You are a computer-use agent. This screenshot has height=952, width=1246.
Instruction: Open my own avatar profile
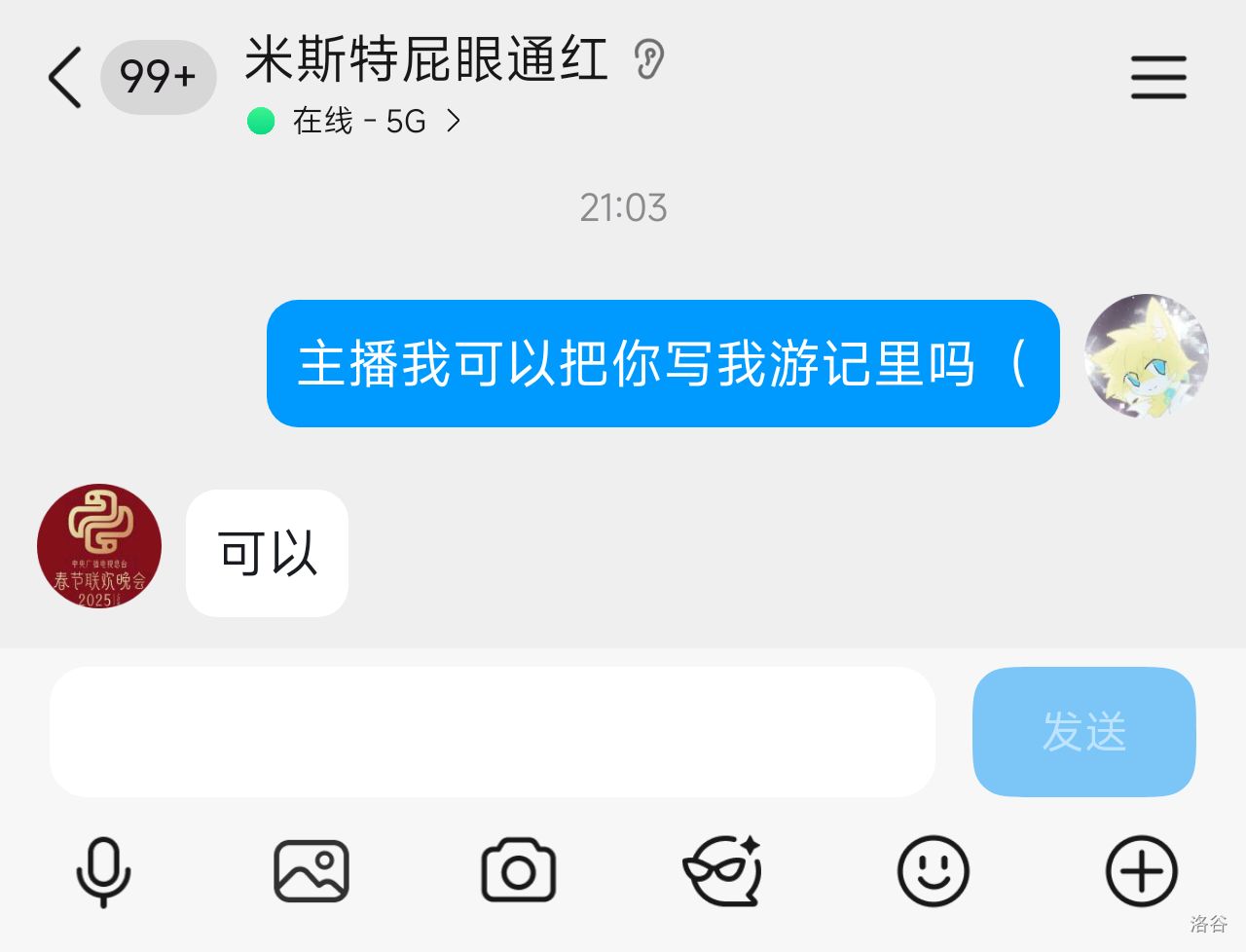1147,356
